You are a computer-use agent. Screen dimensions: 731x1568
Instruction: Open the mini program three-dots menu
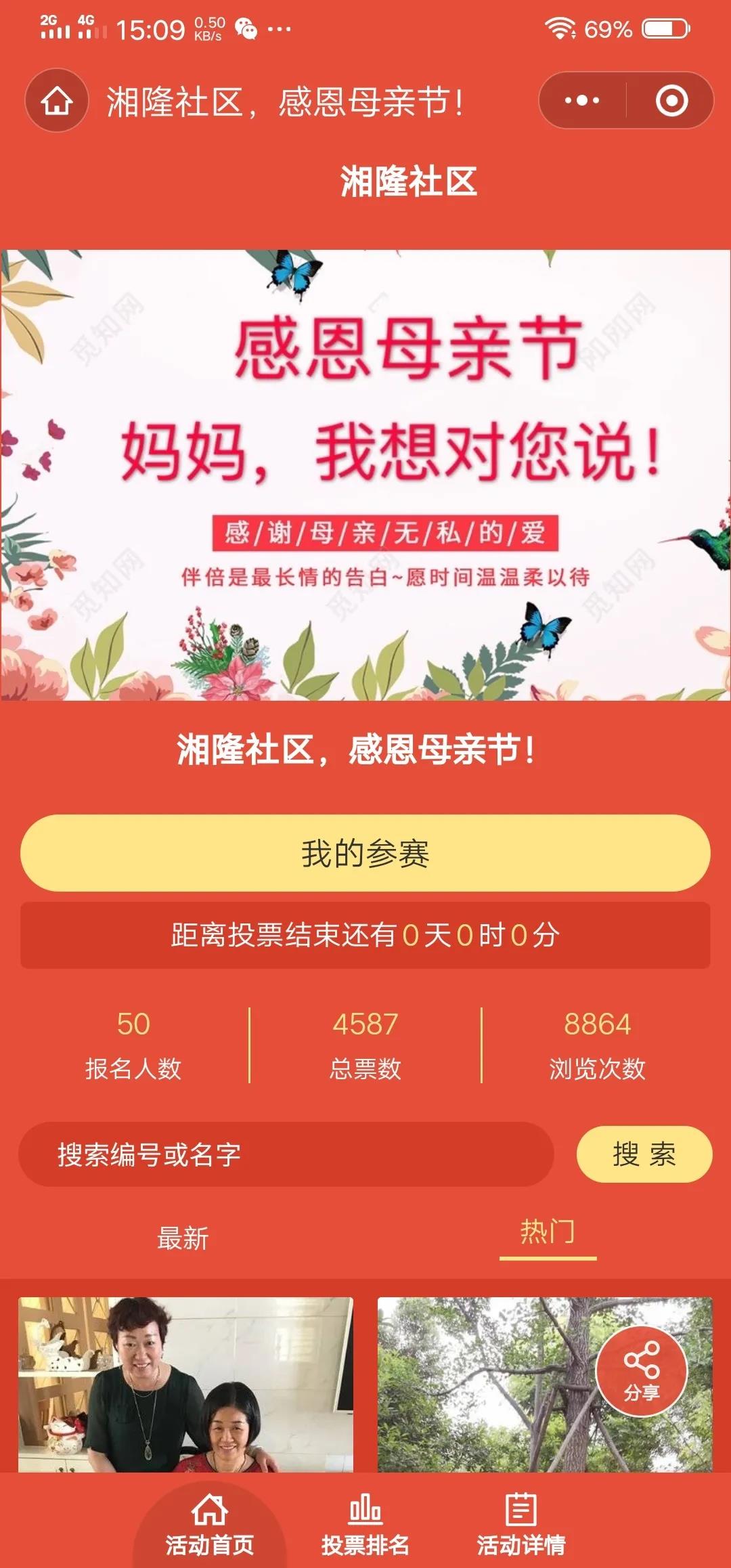coord(582,101)
